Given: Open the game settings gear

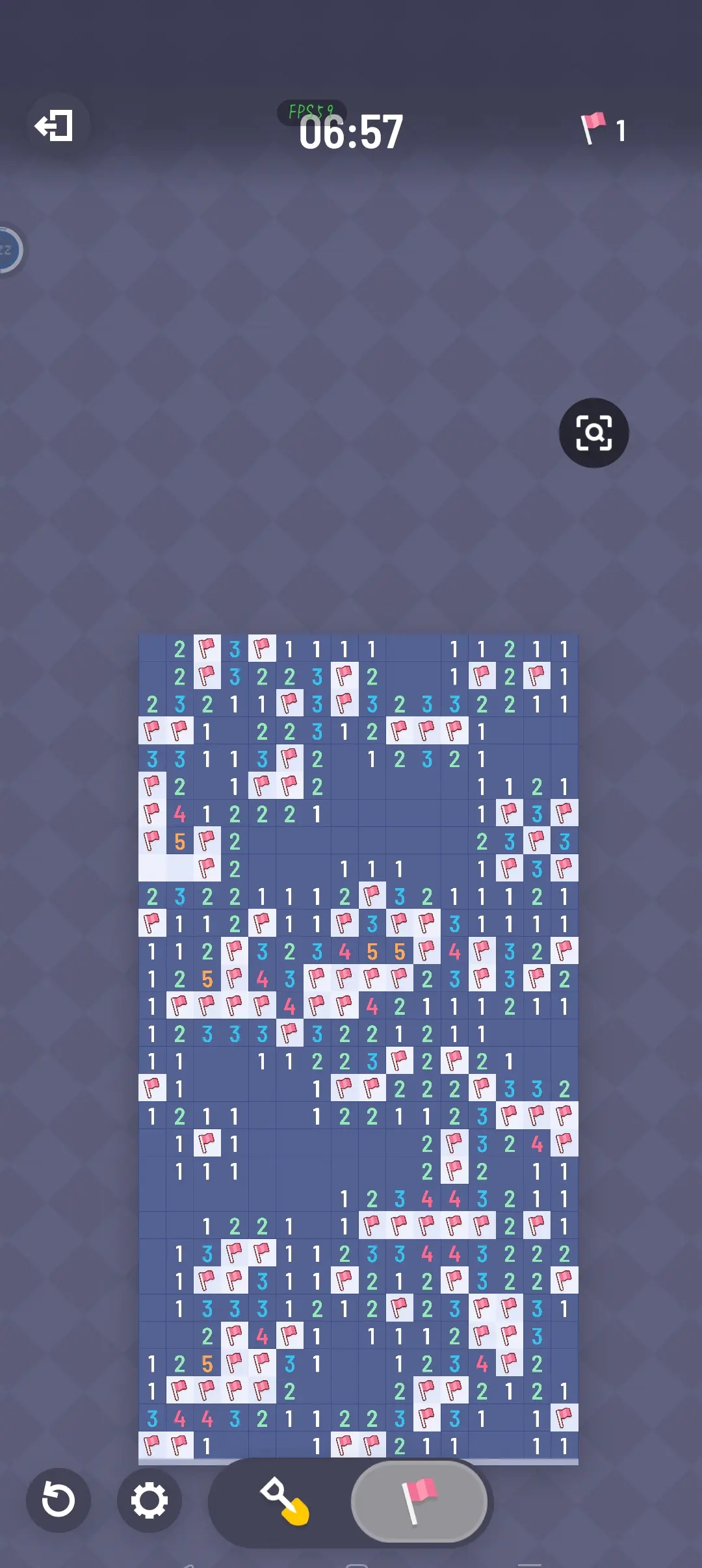Looking at the screenshot, I should (x=149, y=1500).
